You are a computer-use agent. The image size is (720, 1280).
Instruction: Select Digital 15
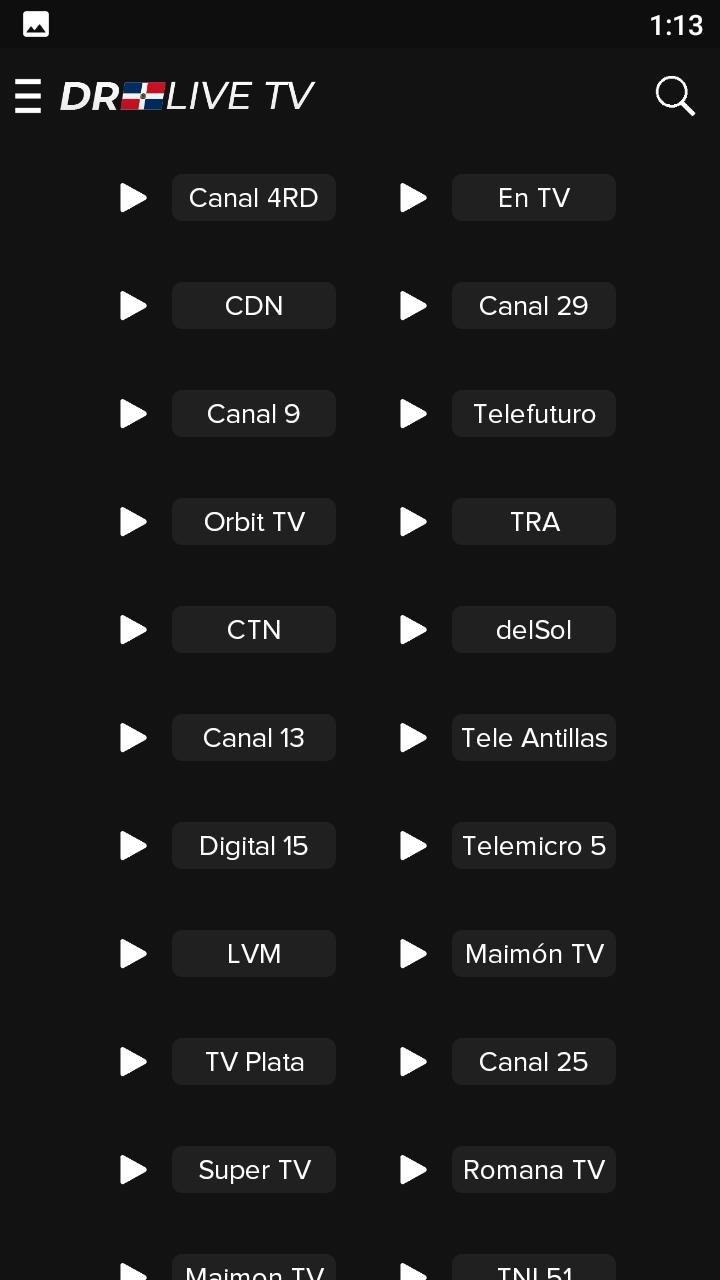click(253, 846)
